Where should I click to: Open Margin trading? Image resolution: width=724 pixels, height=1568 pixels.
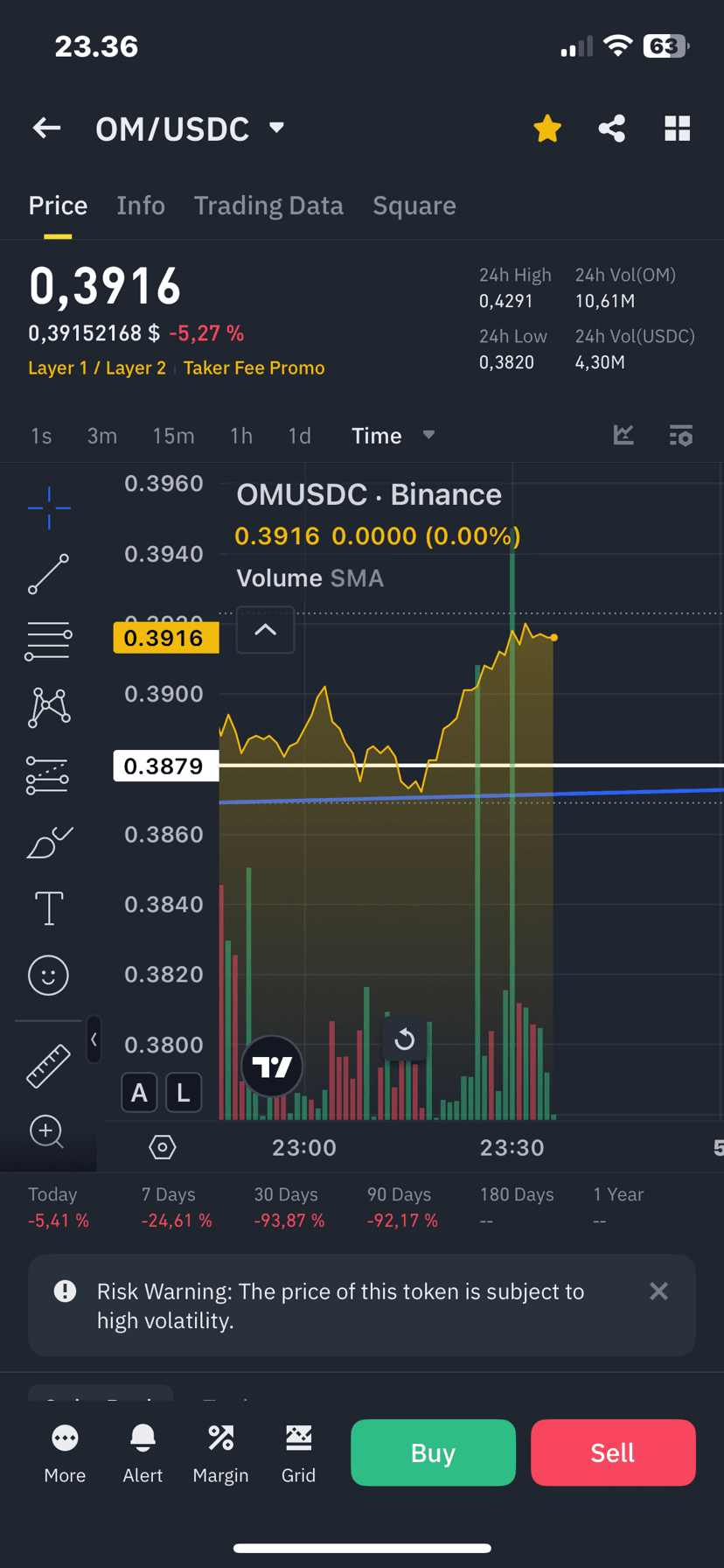[220, 1452]
